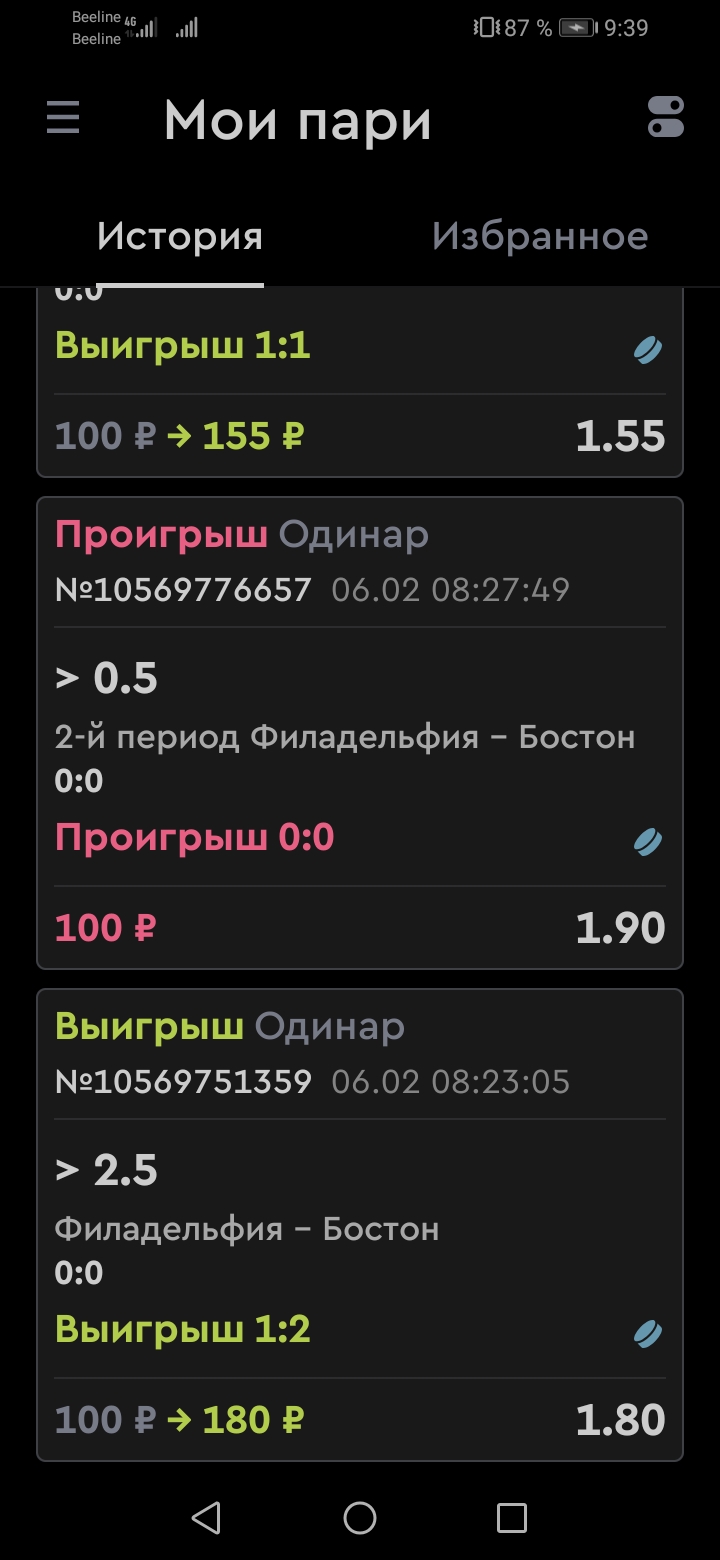Go back with system navigation button

206,1518
